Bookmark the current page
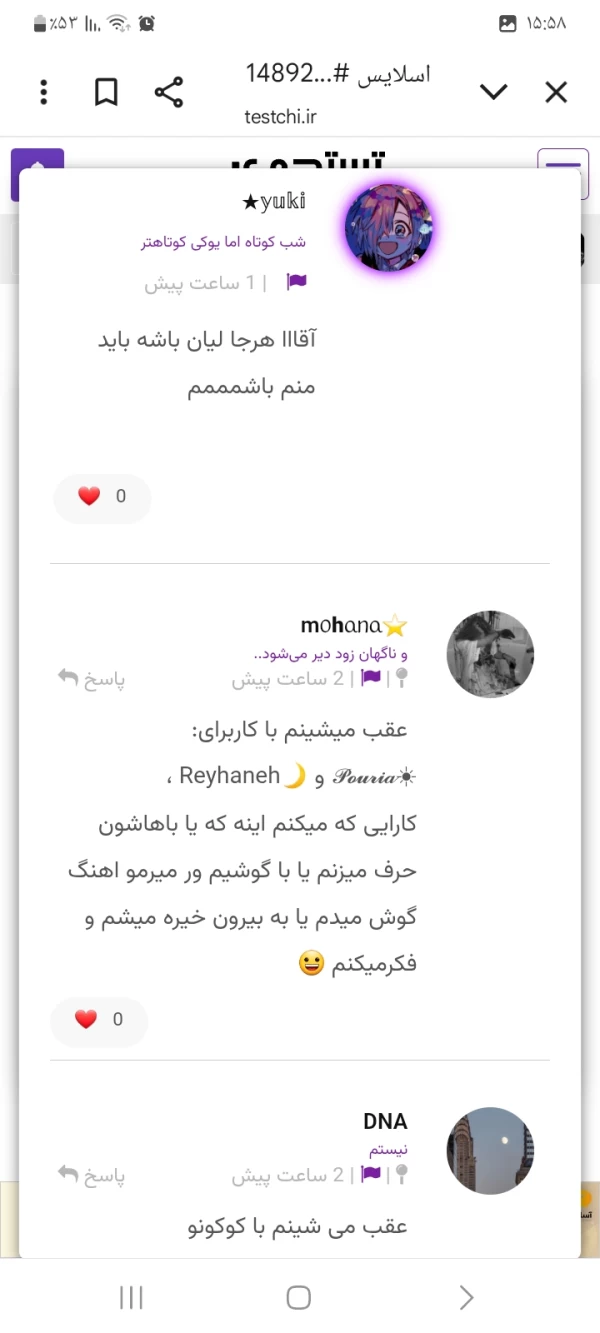The image size is (600, 1333). click(106, 93)
